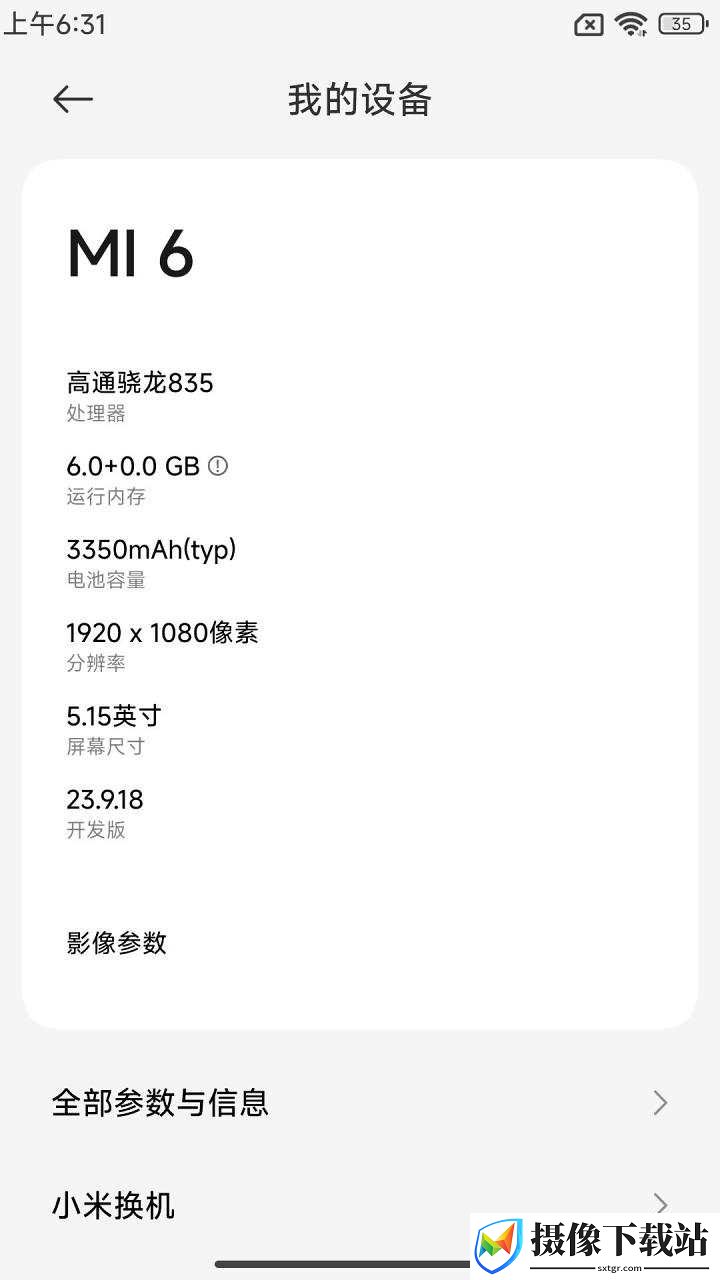
Task: Go back with the top-left arrow
Action: pyautogui.click(x=73, y=99)
